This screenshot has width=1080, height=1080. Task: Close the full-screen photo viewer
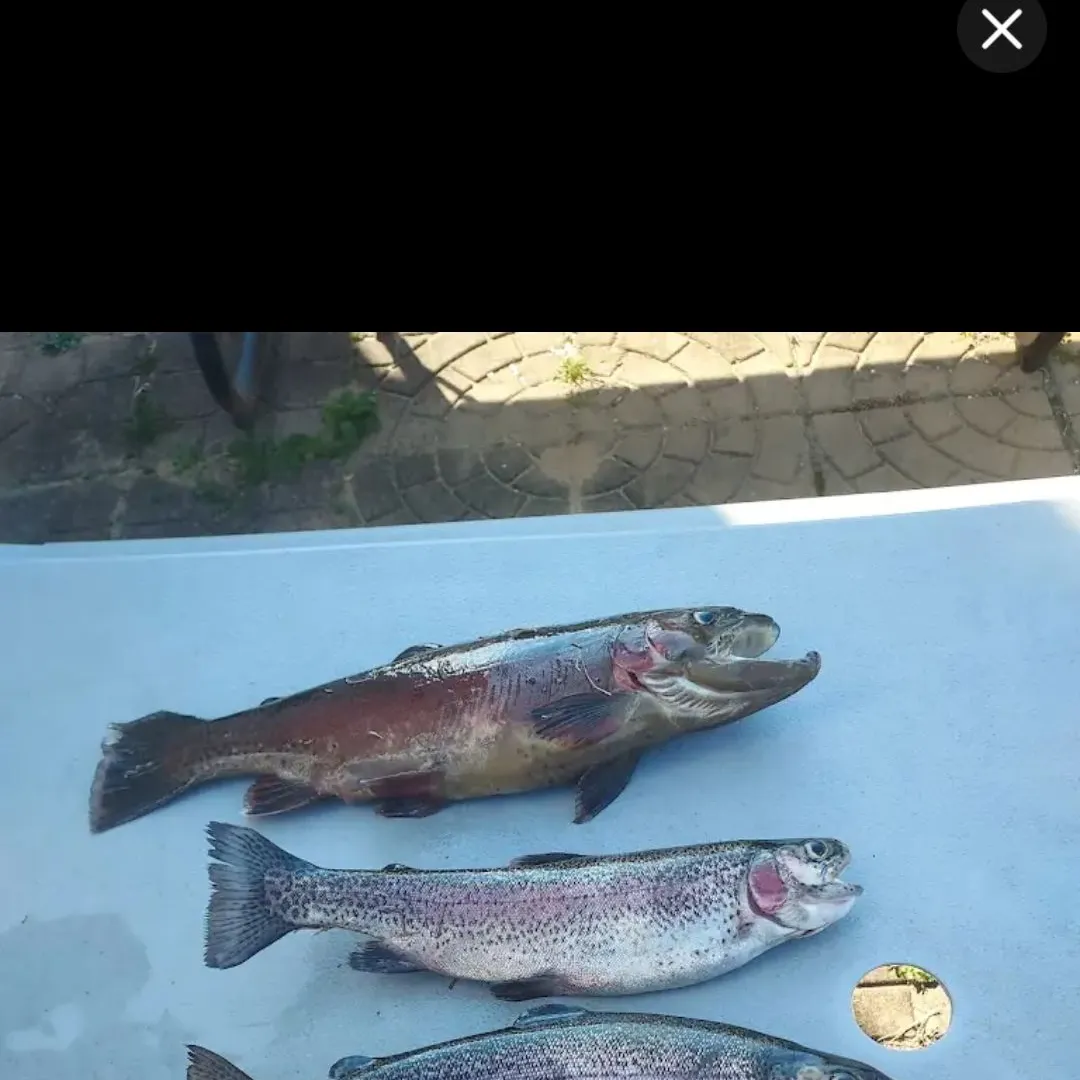tap(1001, 30)
